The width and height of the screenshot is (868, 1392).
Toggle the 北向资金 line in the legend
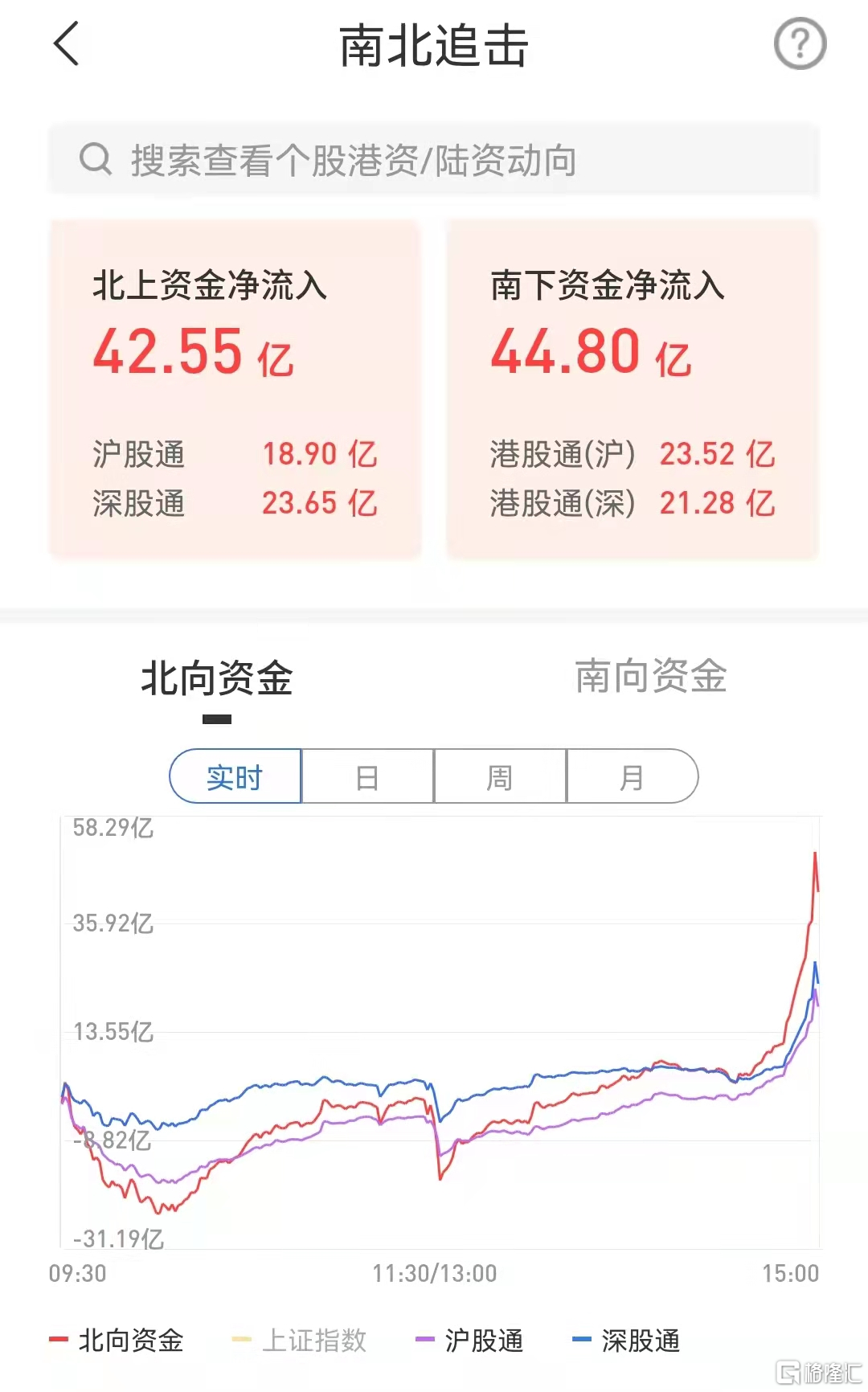(x=117, y=1340)
